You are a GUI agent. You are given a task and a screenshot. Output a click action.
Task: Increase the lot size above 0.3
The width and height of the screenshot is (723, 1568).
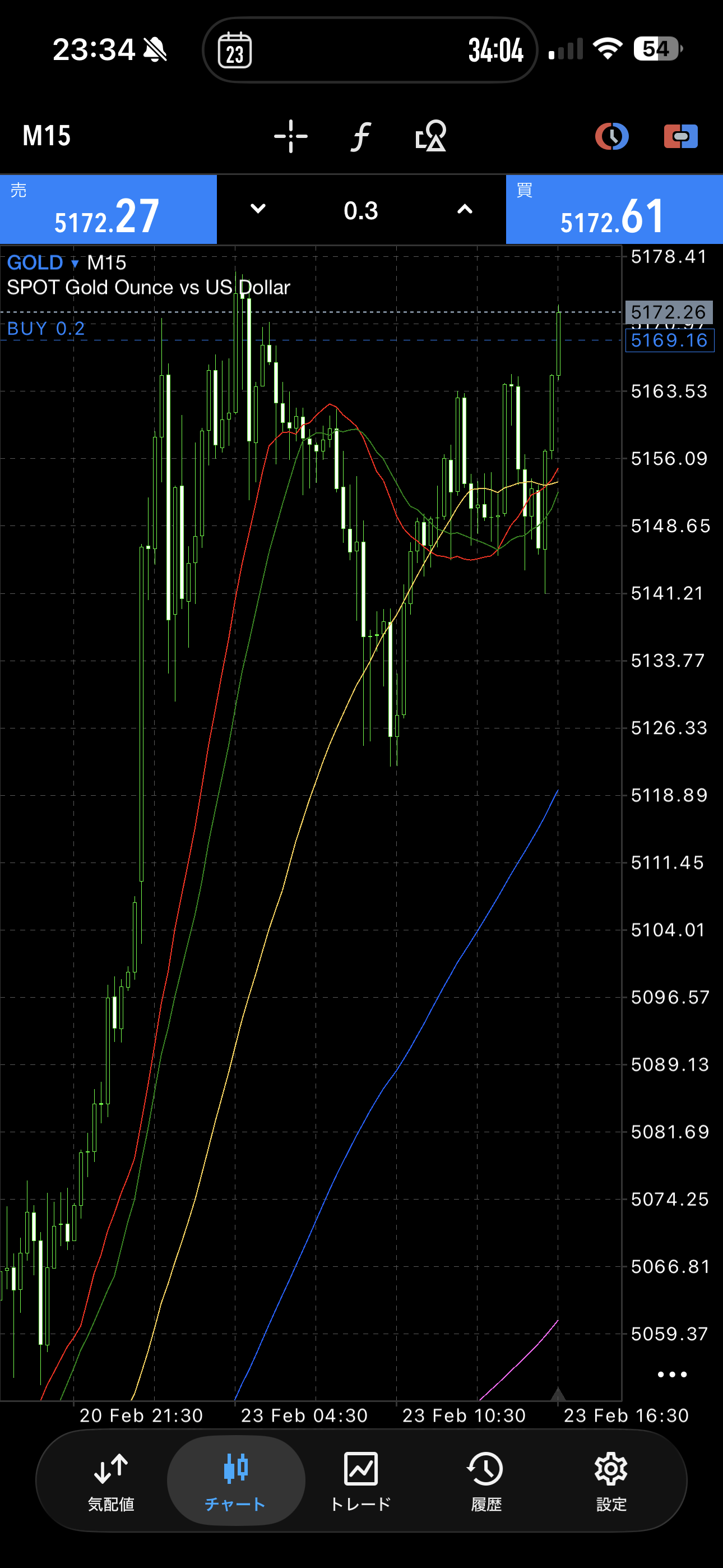[465, 209]
